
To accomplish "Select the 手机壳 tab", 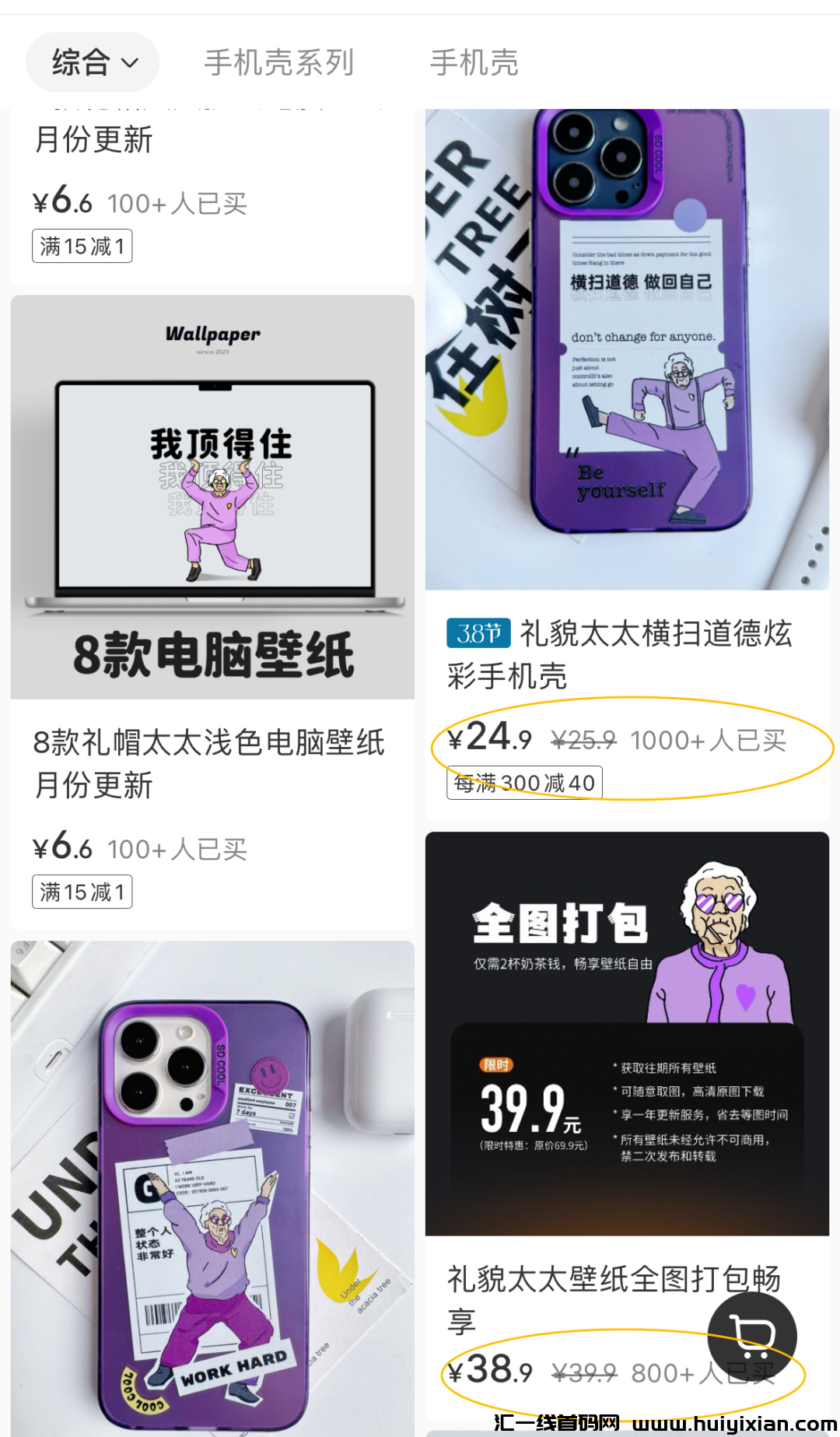I will [x=474, y=62].
